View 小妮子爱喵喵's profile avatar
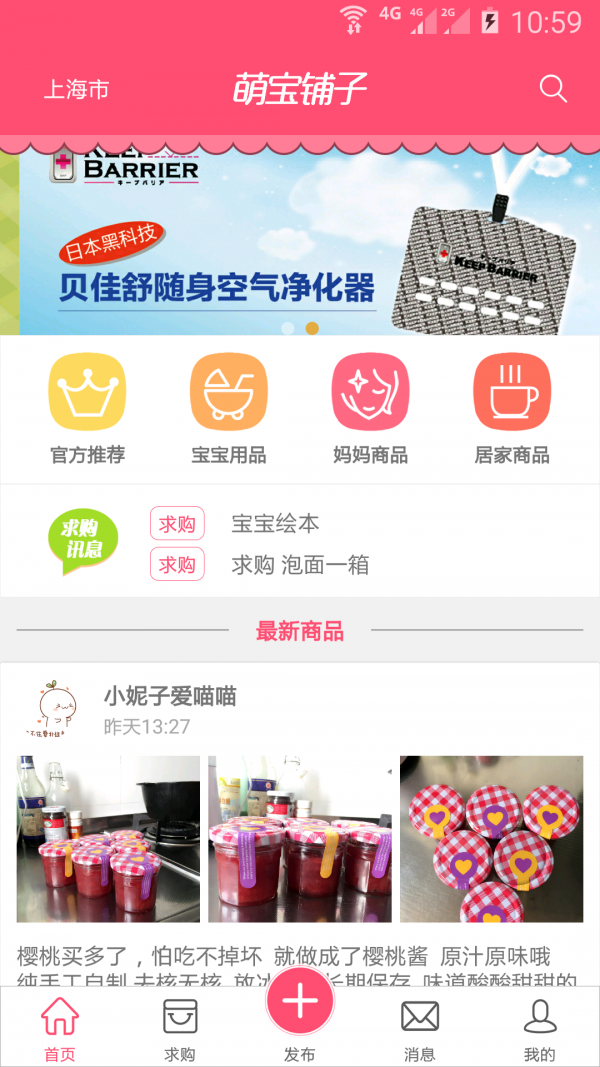This screenshot has width=600, height=1067. [51, 709]
